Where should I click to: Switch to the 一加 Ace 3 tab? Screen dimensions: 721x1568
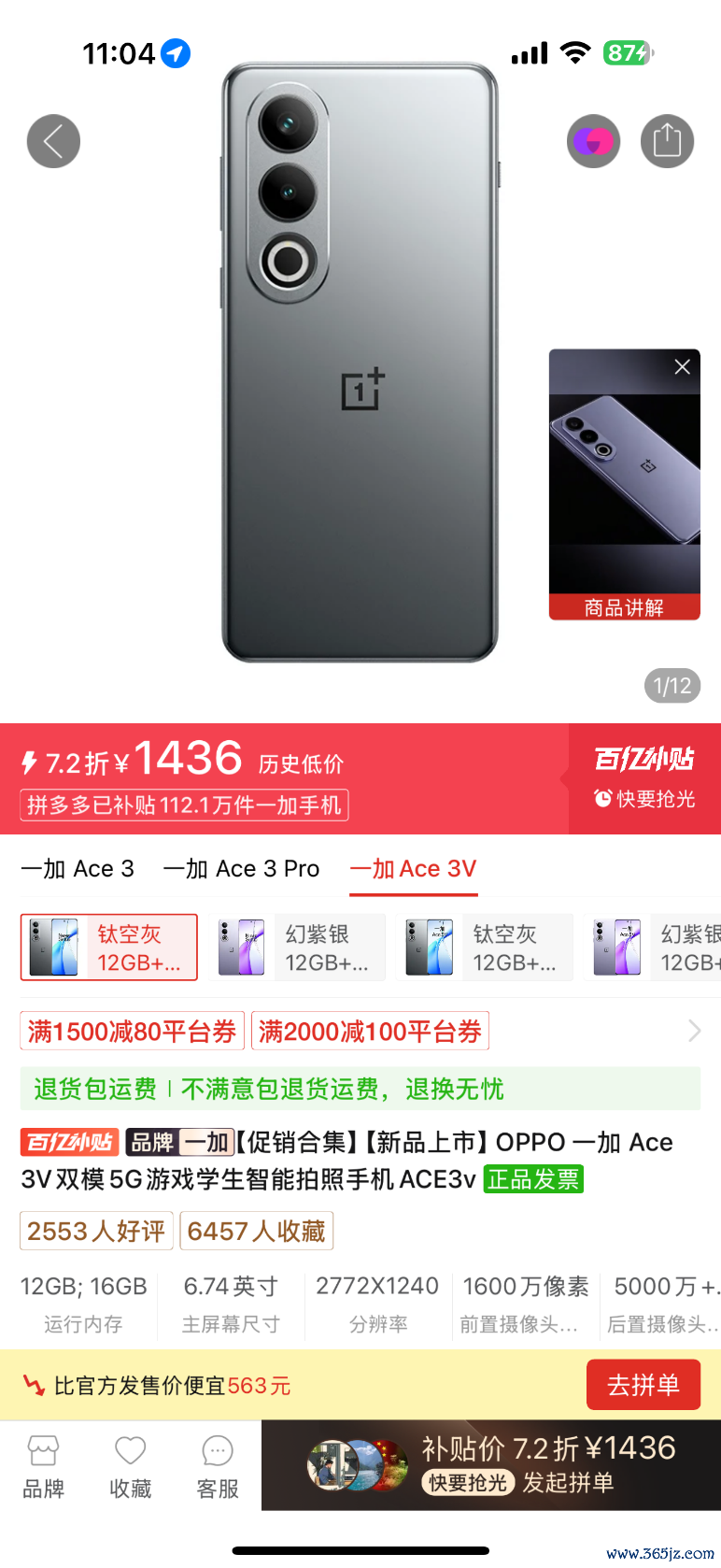78,869
